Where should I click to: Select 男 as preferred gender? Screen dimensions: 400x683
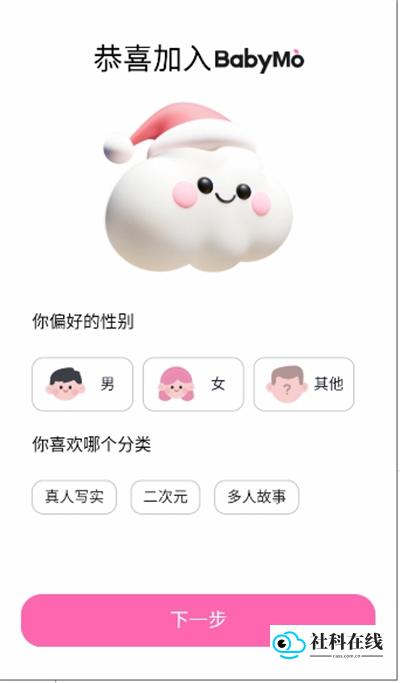tap(82, 384)
